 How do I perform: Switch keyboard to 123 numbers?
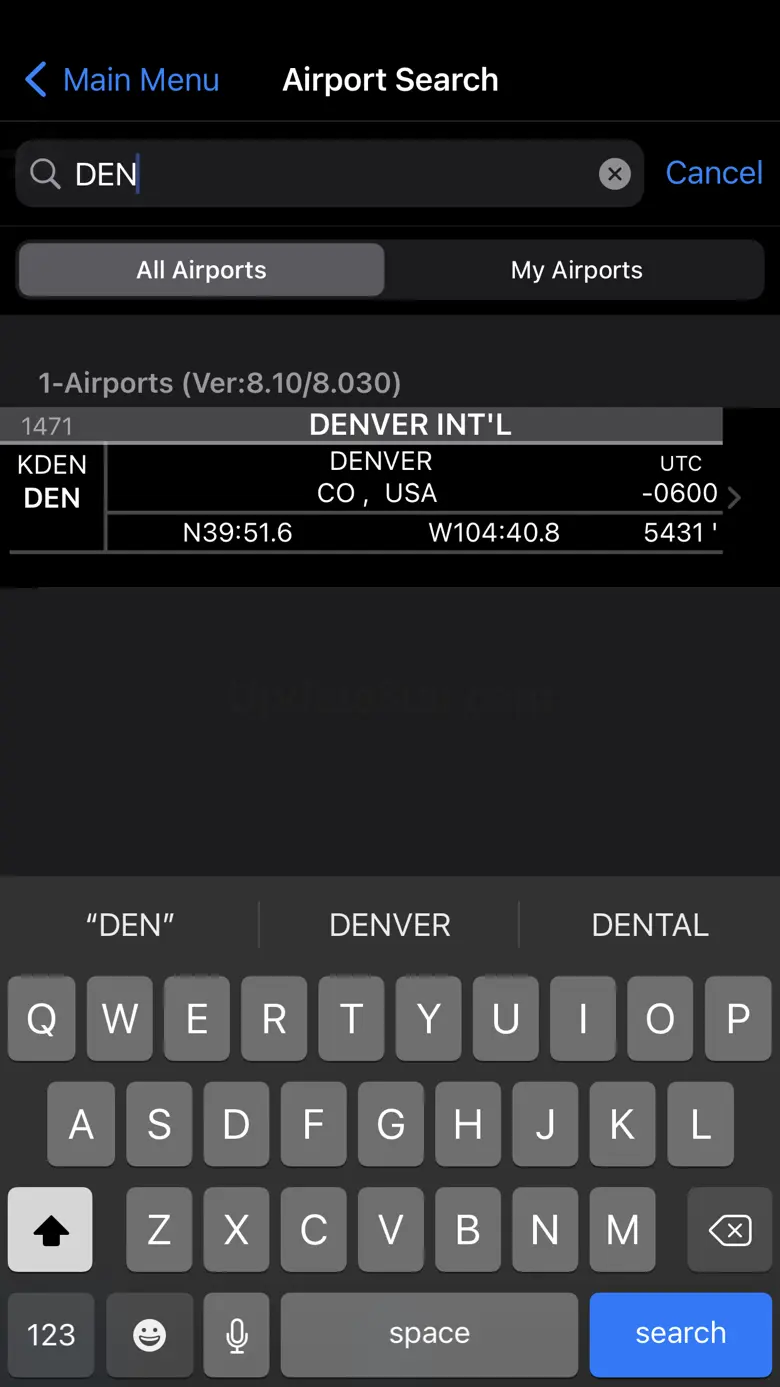coord(51,1334)
